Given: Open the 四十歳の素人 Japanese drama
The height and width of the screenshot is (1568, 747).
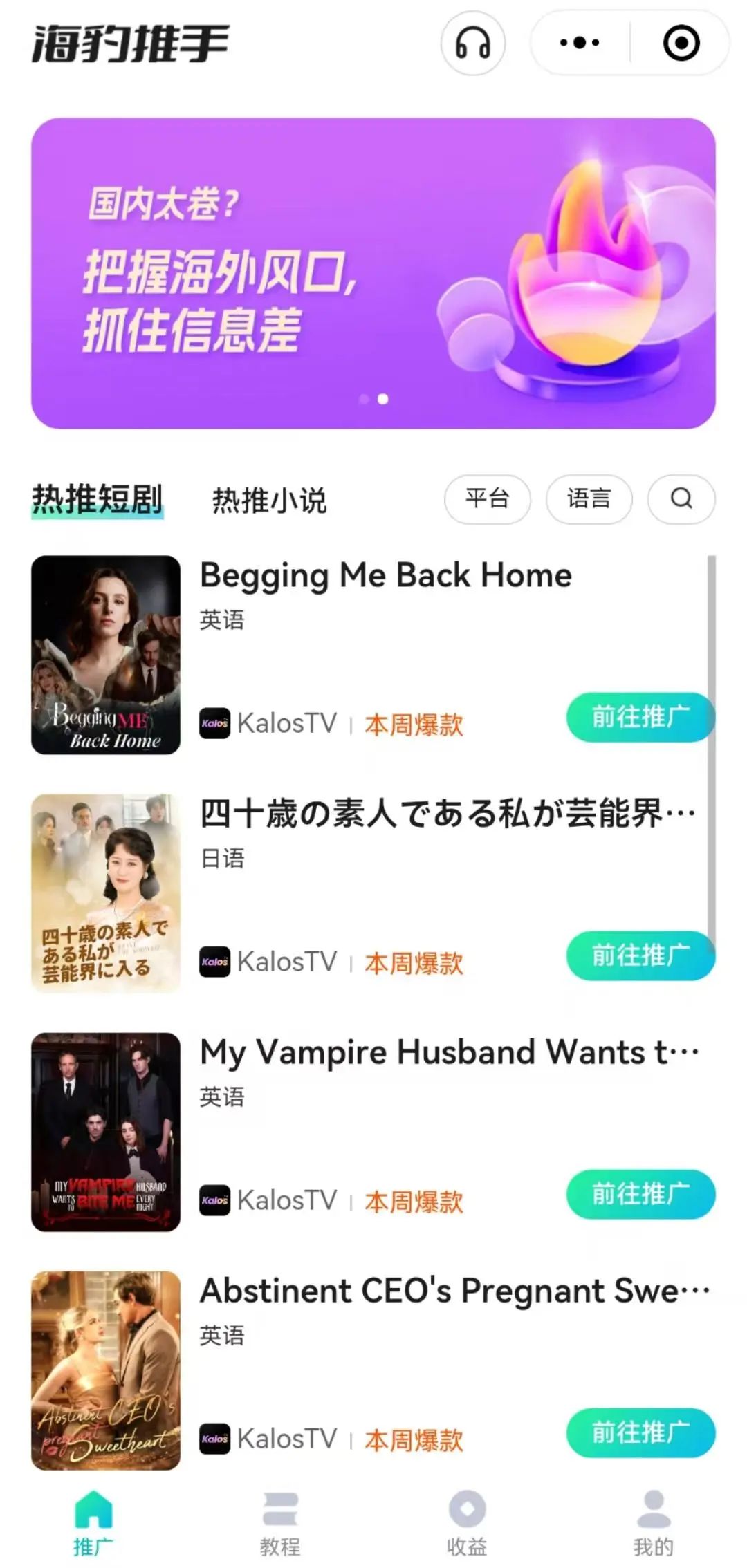Looking at the screenshot, I should (447, 814).
